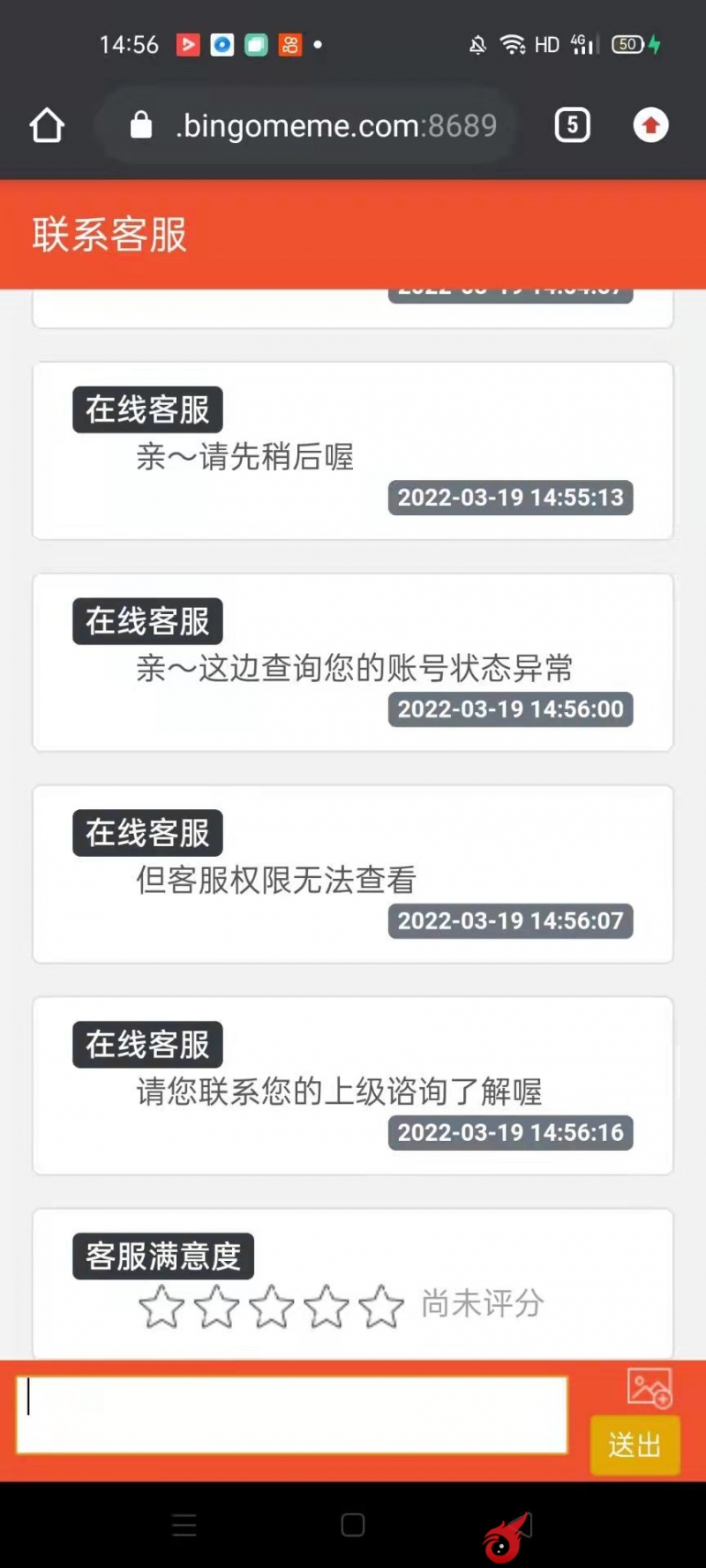The width and height of the screenshot is (706, 1568).
Task: Go to the system home screen
Action: point(353,1525)
